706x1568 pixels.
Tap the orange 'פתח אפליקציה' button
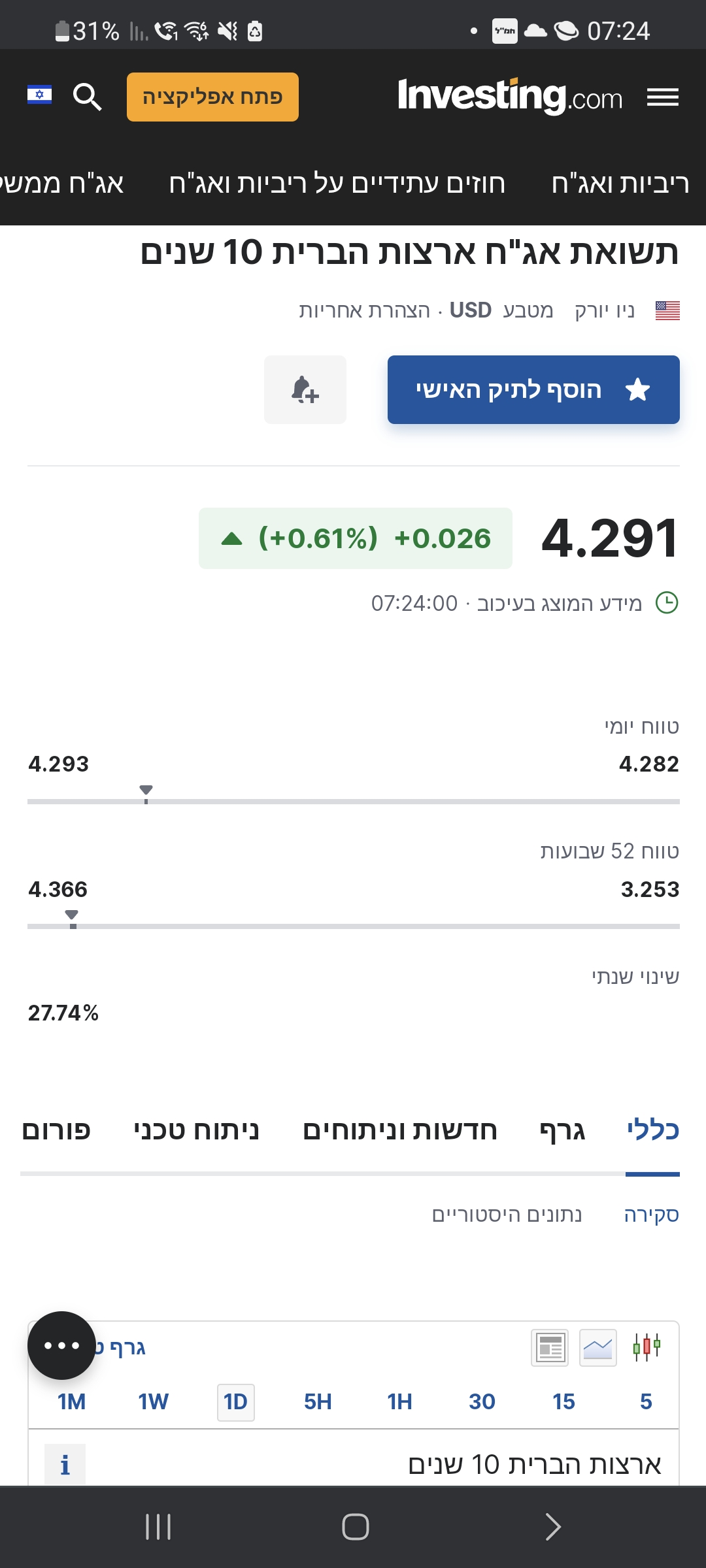pyautogui.click(x=212, y=97)
